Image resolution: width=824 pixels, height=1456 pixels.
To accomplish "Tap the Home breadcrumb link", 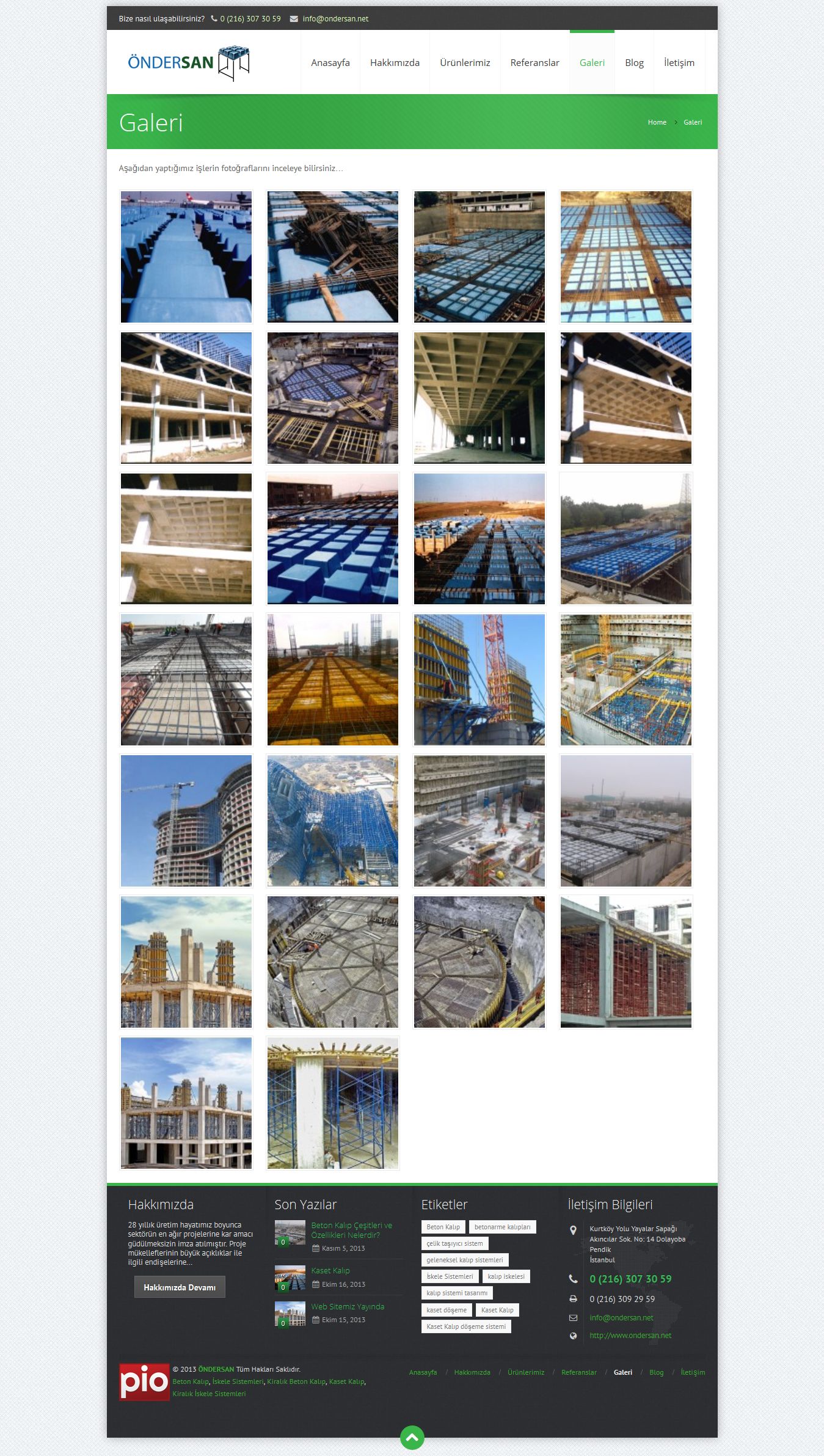I will coord(657,122).
